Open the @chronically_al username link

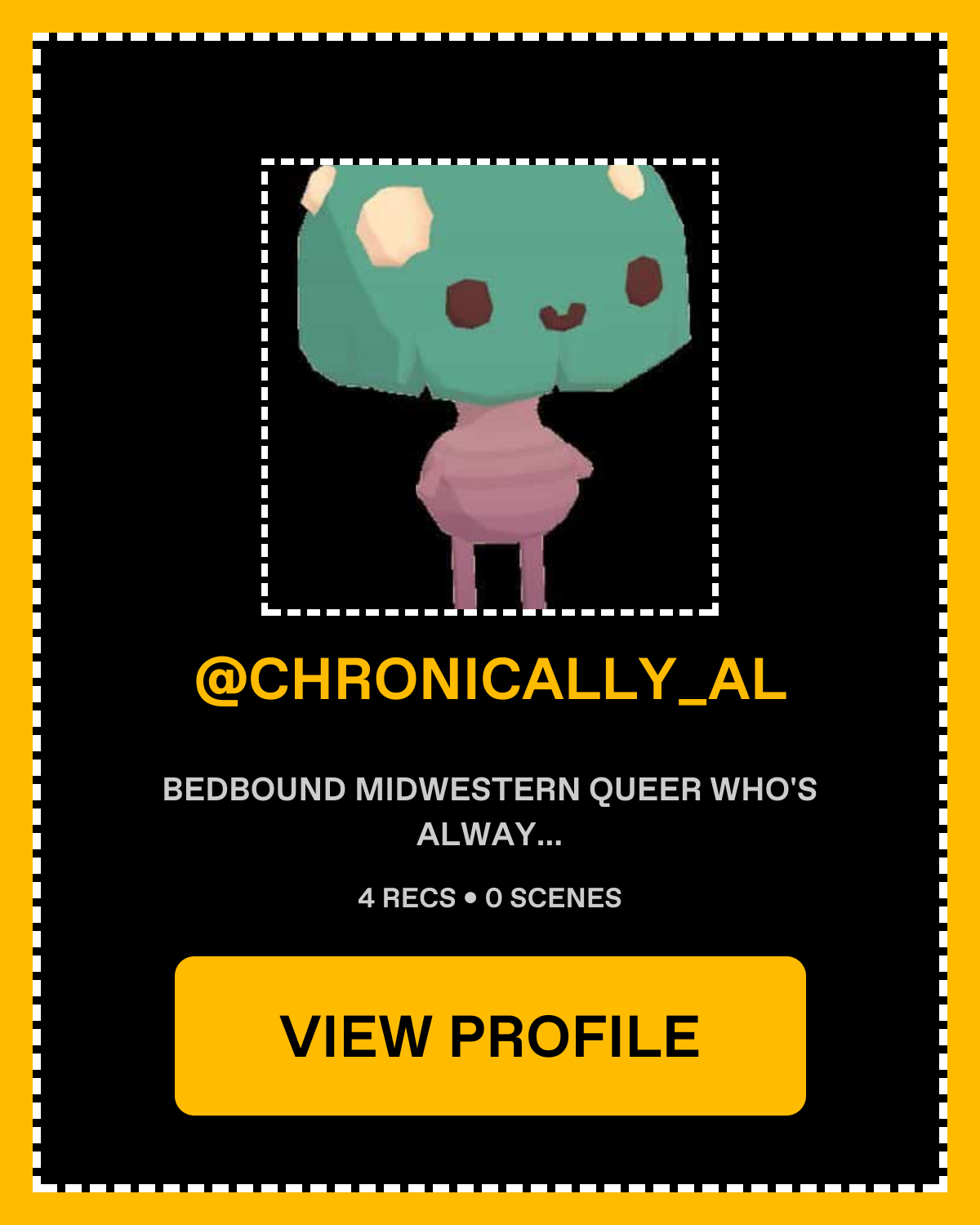(490, 679)
